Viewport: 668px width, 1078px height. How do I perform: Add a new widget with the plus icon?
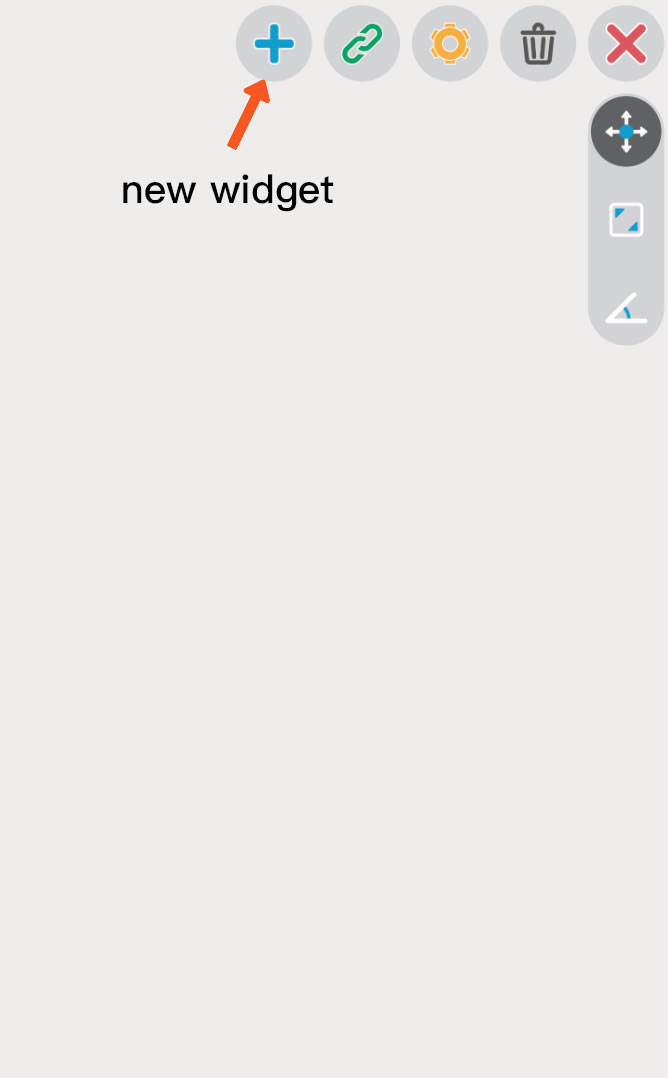(274, 43)
